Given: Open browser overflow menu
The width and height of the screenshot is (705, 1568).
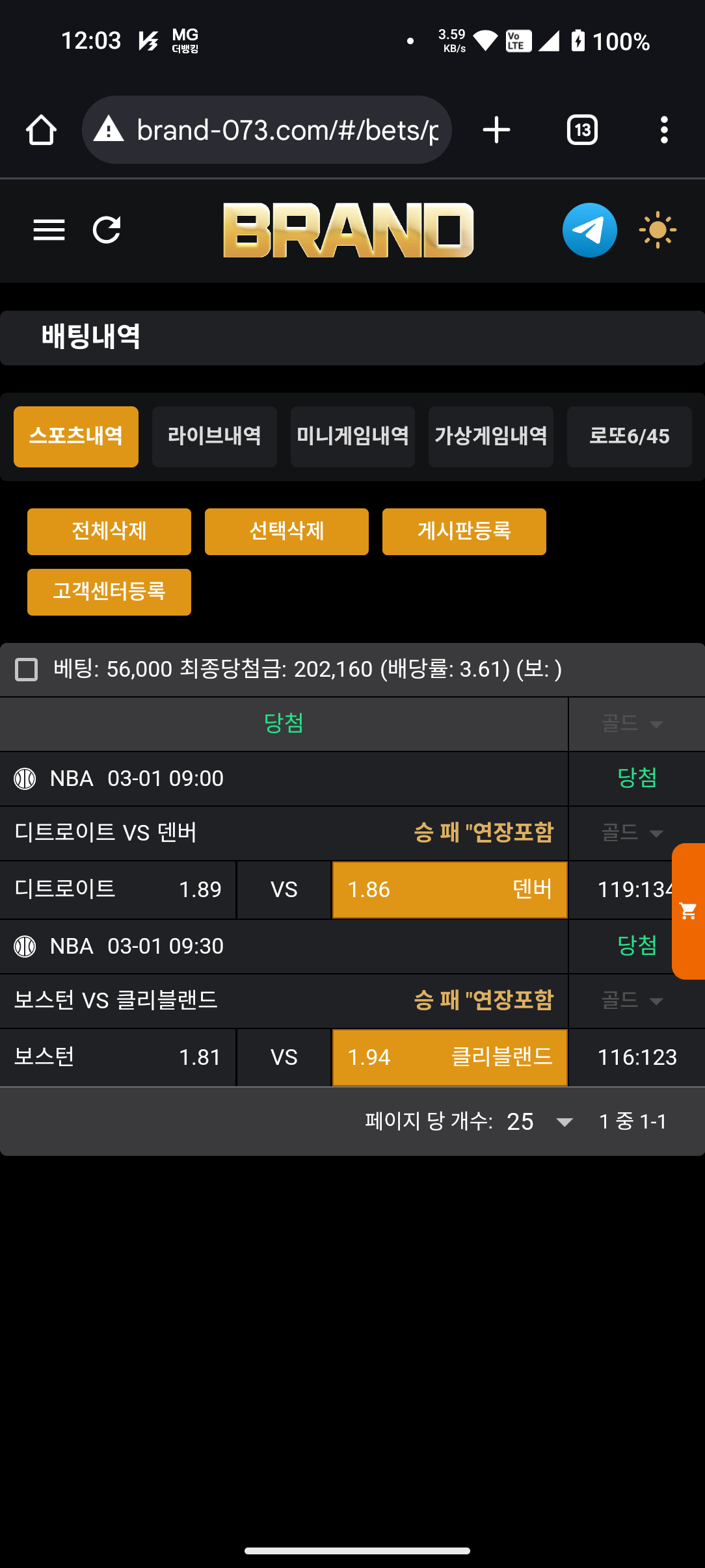Looking at the screenshot, I should (x=663, y=130).
